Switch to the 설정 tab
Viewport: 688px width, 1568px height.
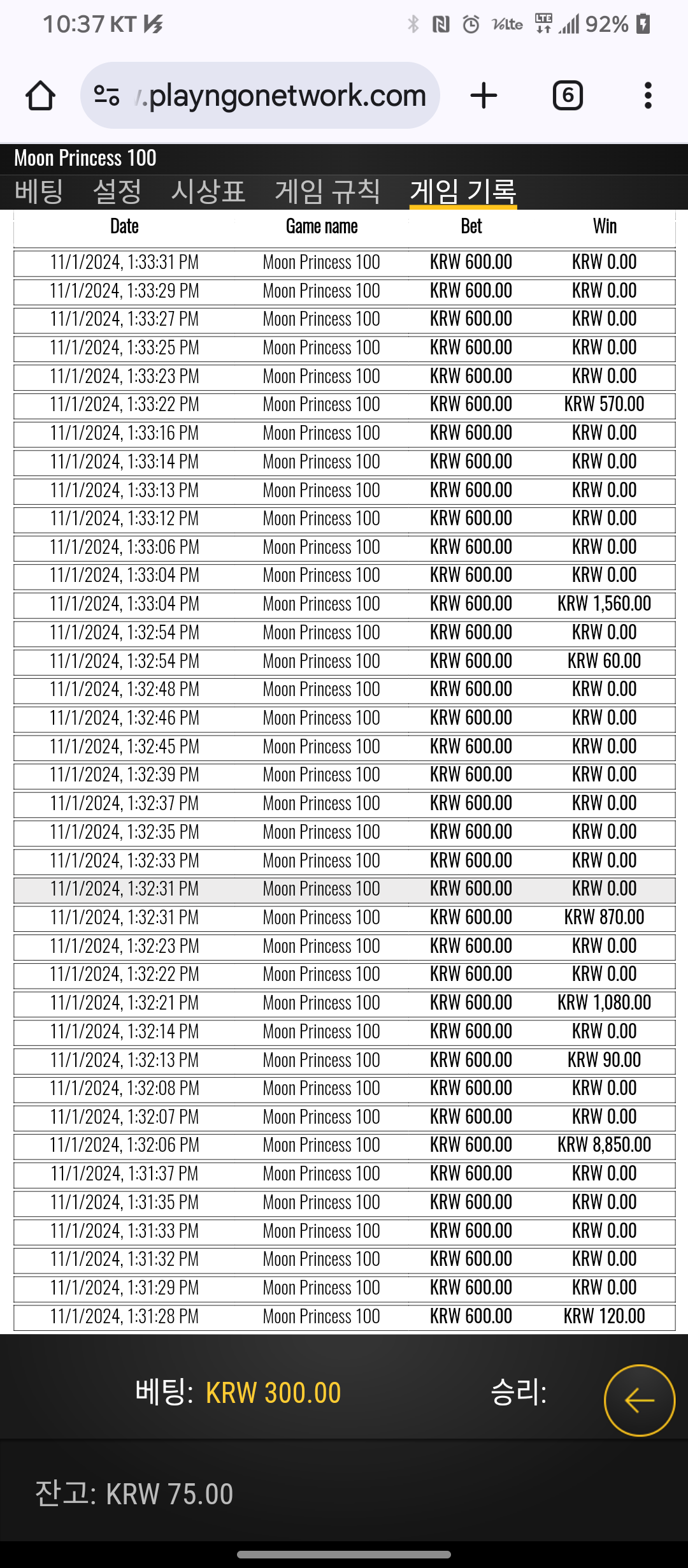point(117,191)
